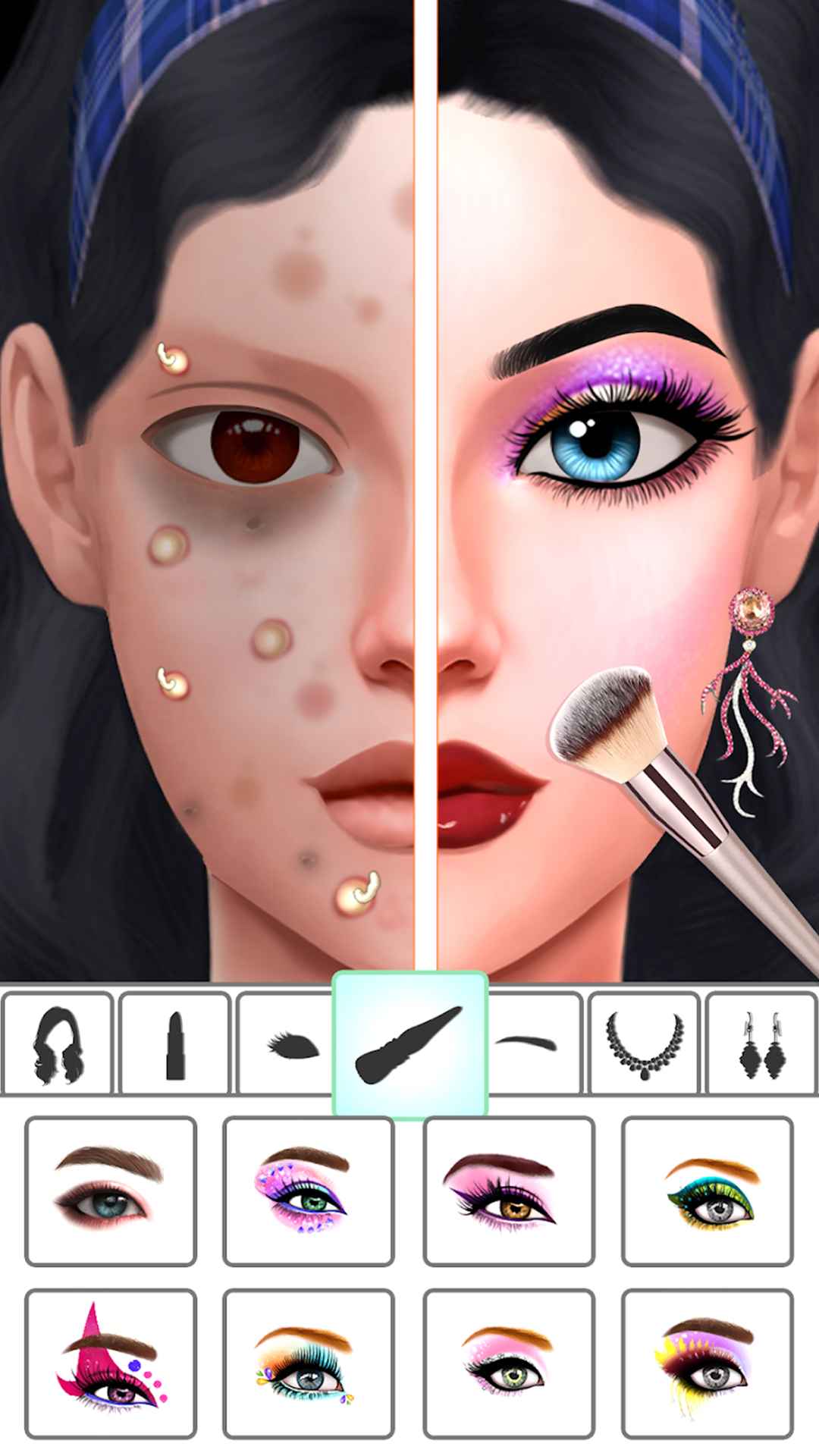
Task: Pick the teal and yellow eyeshadow look
Action: pos(708,1191)
